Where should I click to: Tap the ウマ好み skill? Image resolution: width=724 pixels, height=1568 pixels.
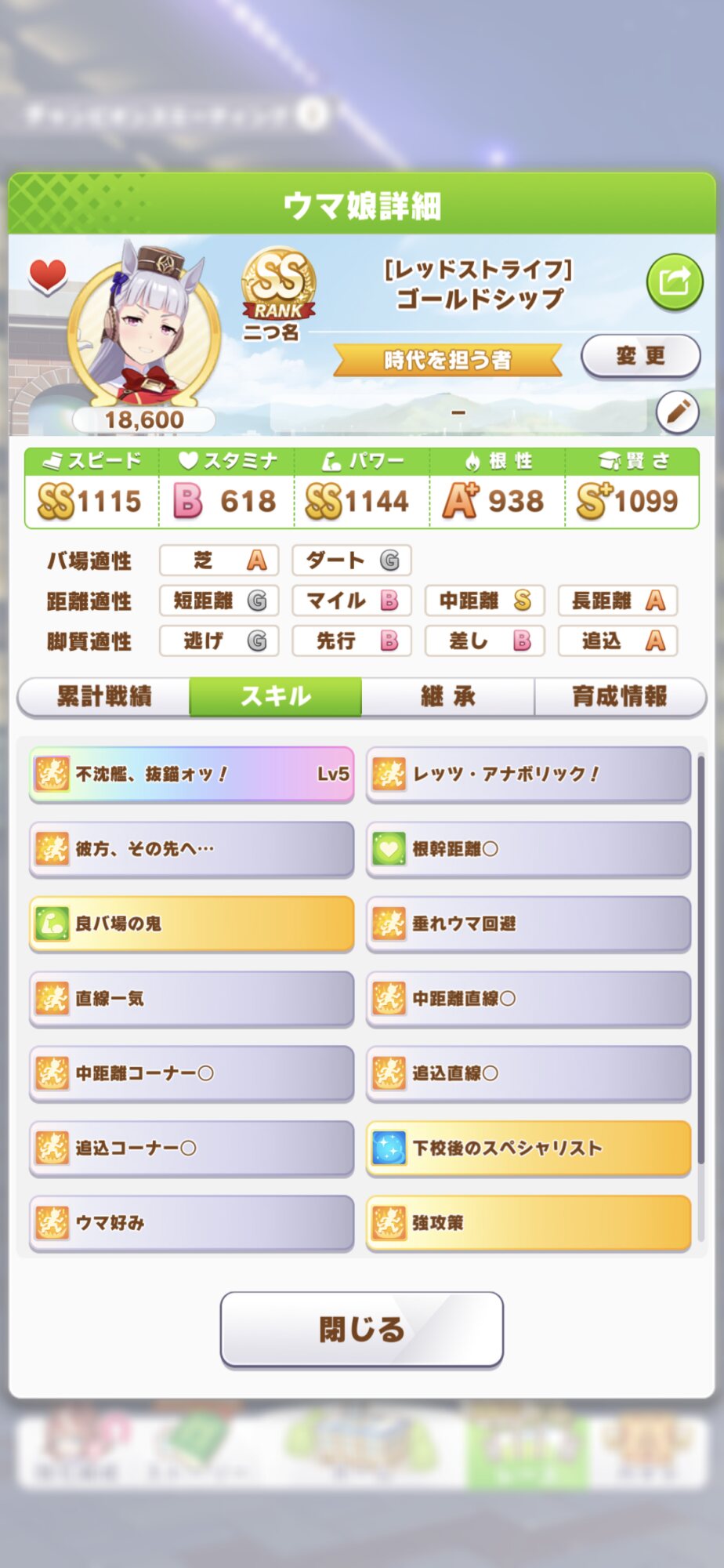tap(191, 1222)
